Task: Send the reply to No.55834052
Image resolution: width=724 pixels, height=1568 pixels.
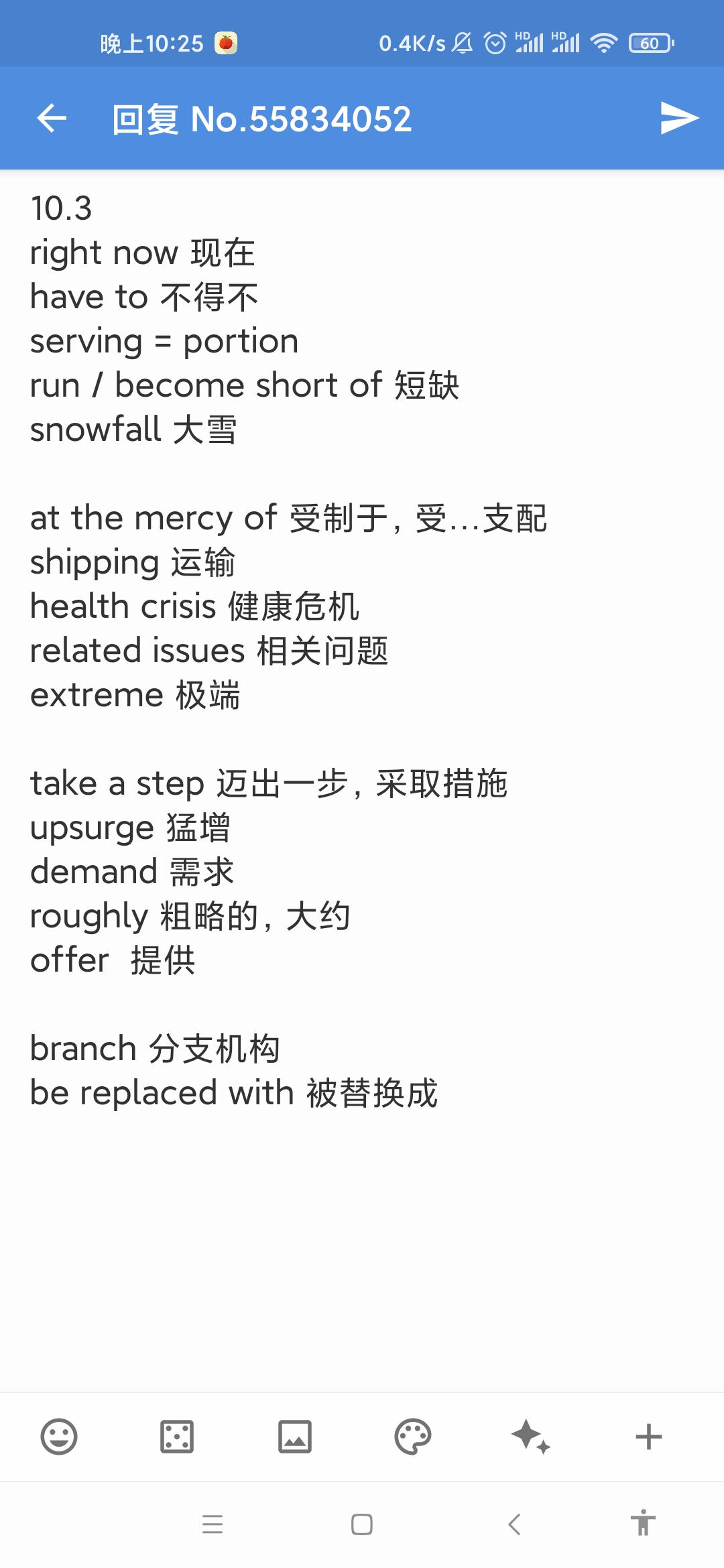Action: (678, 119)
